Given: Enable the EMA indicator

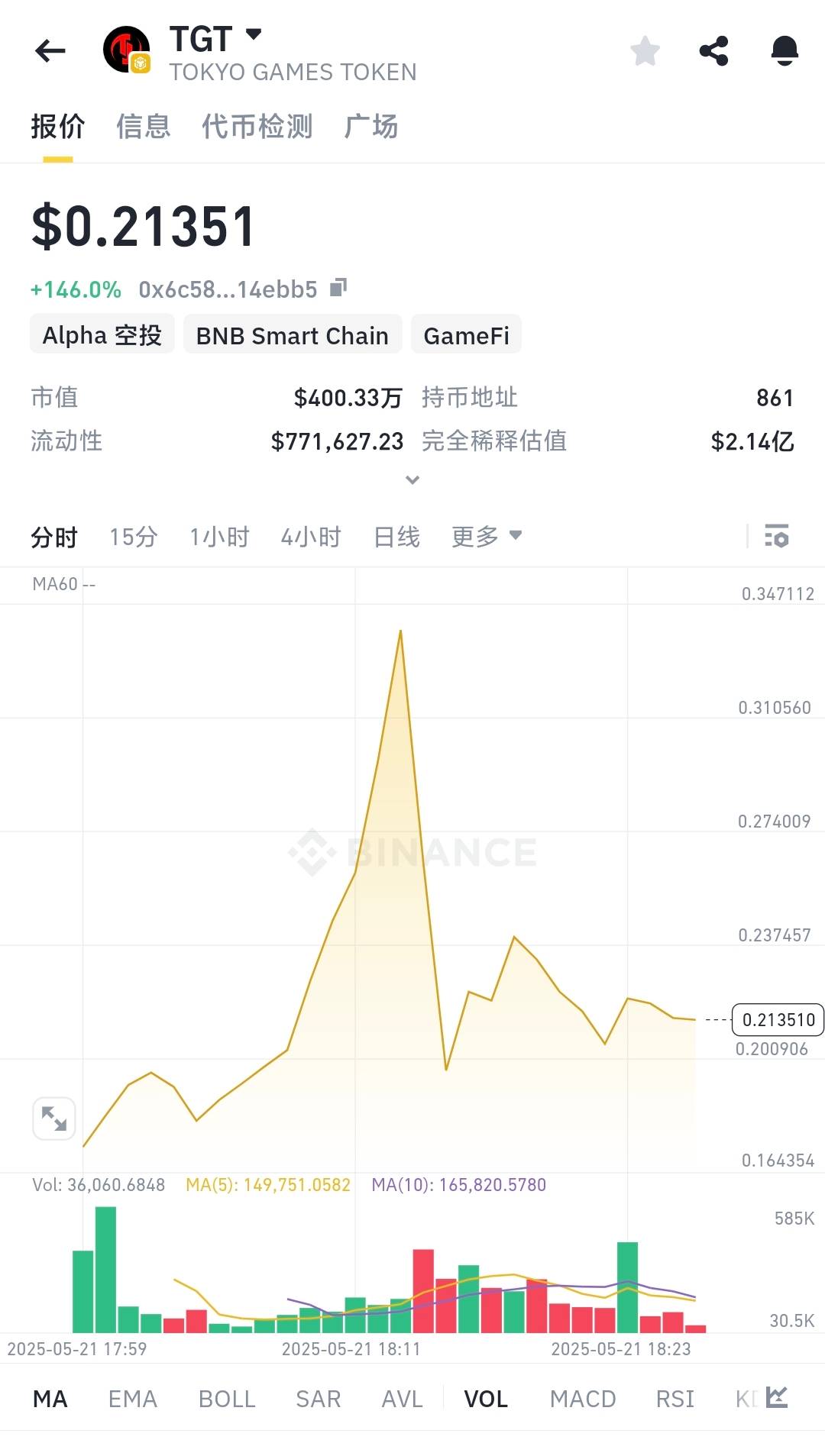Looking at the screenshot, I should click(132, 1399).
